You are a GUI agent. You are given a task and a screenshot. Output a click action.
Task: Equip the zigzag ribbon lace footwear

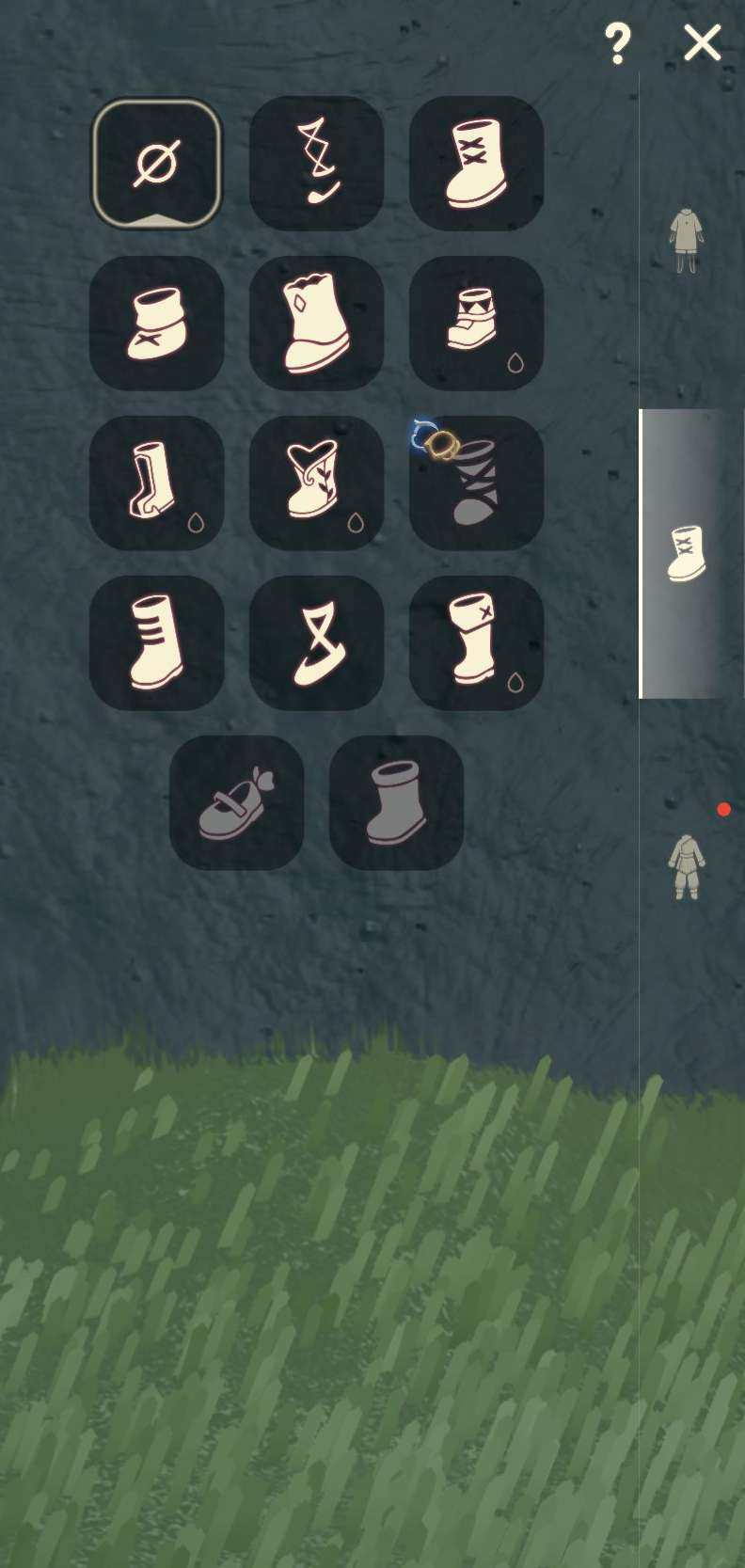(316, 164)
